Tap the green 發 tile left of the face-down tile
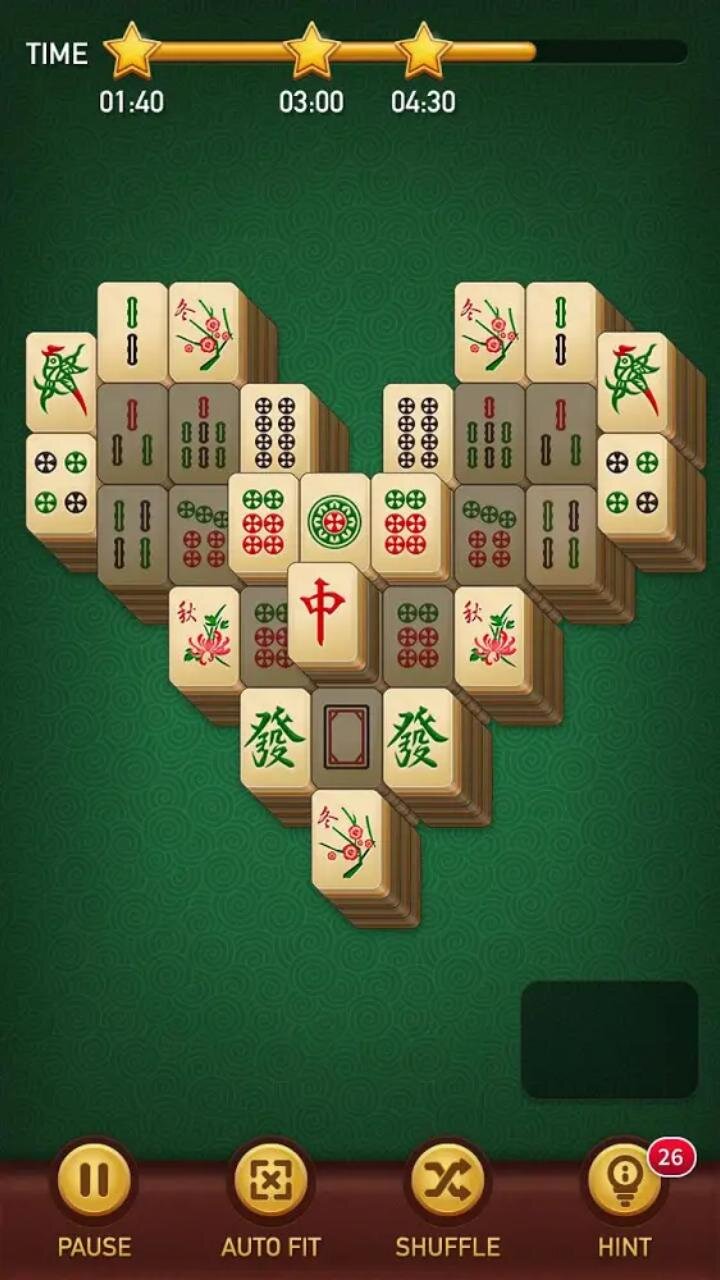Image resolution: width=720 pixels, height=1280 pixels. tap(275, 740)
